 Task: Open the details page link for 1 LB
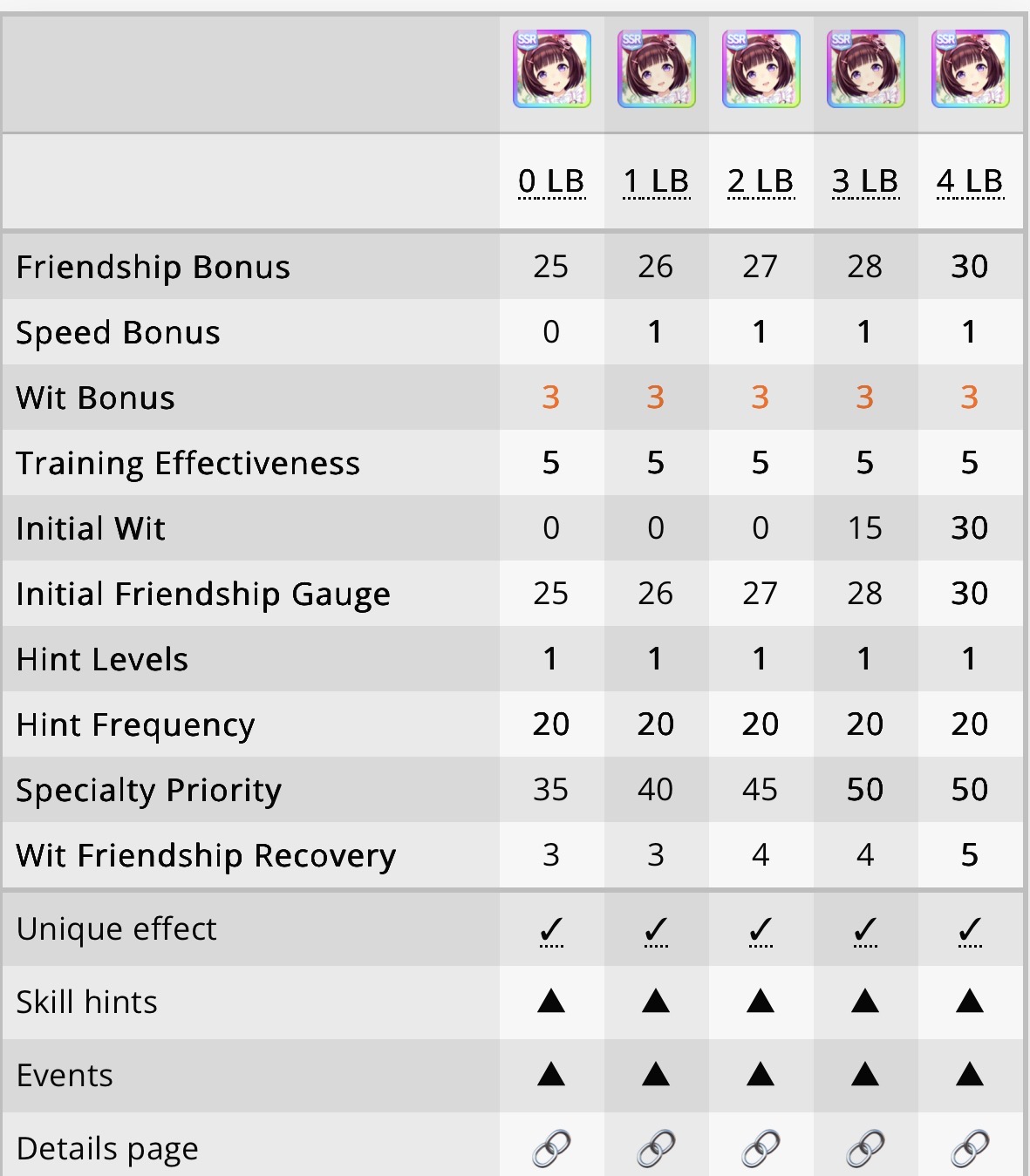click(656, 1148)
